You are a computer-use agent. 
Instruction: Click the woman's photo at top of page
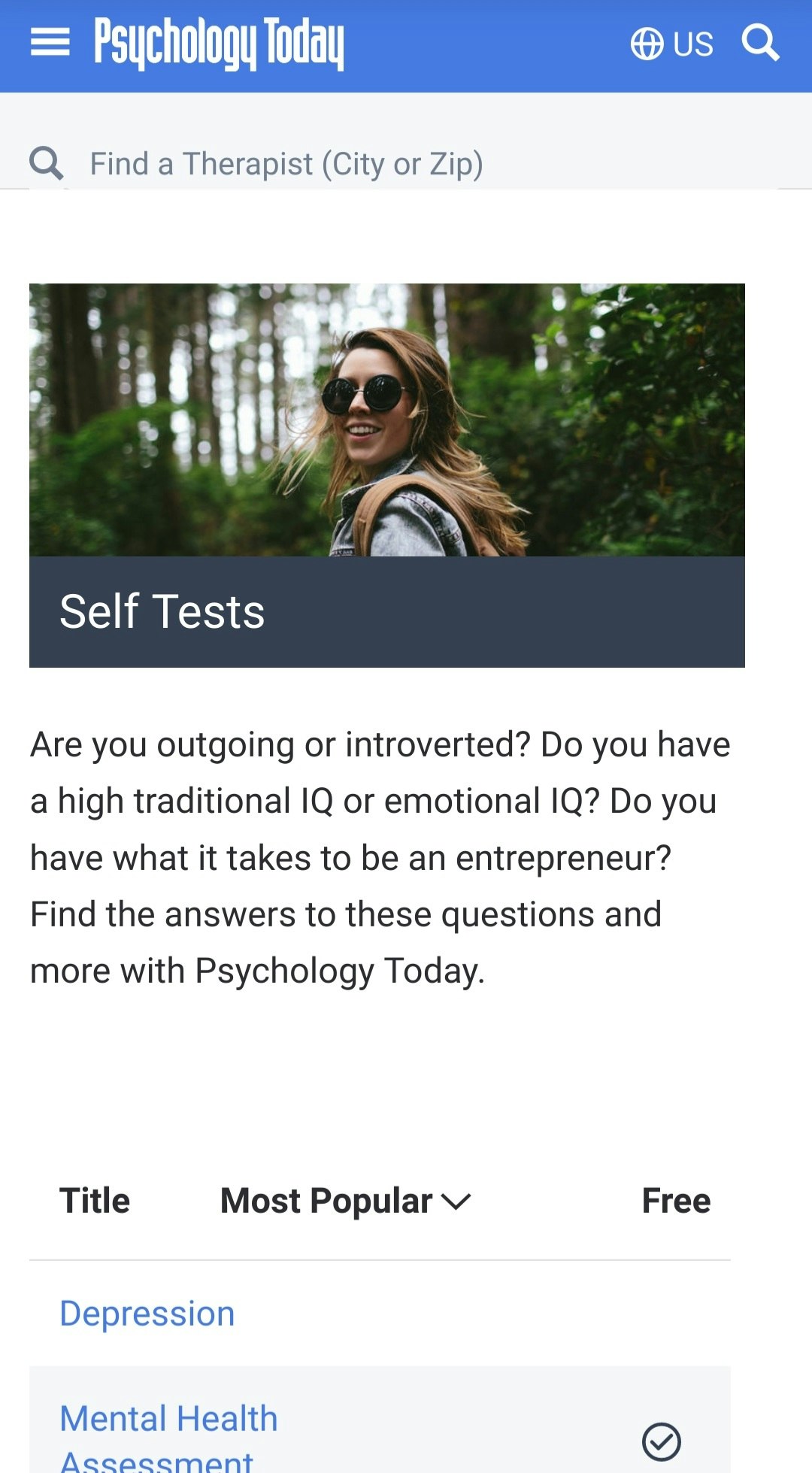[387, 421]
